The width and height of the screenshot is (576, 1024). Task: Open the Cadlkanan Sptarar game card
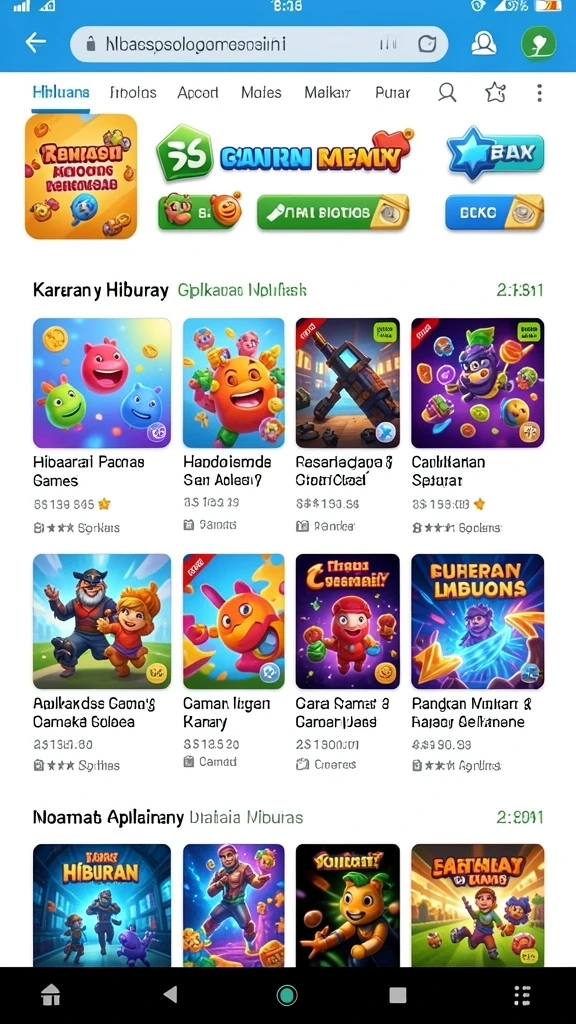pyautogui.click(x=477, y=424)
